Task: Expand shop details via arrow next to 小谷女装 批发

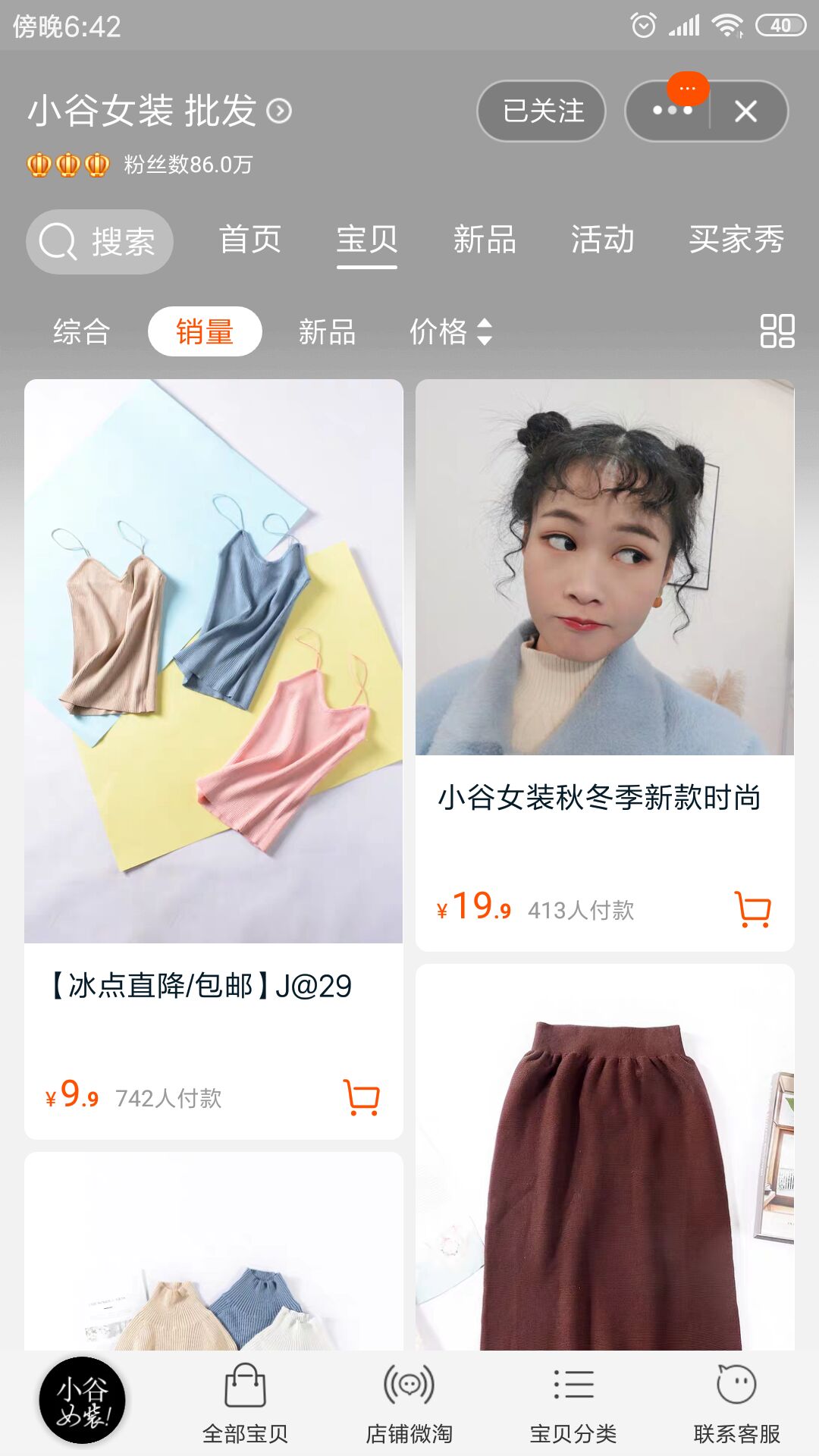Action: coord(281,111)
